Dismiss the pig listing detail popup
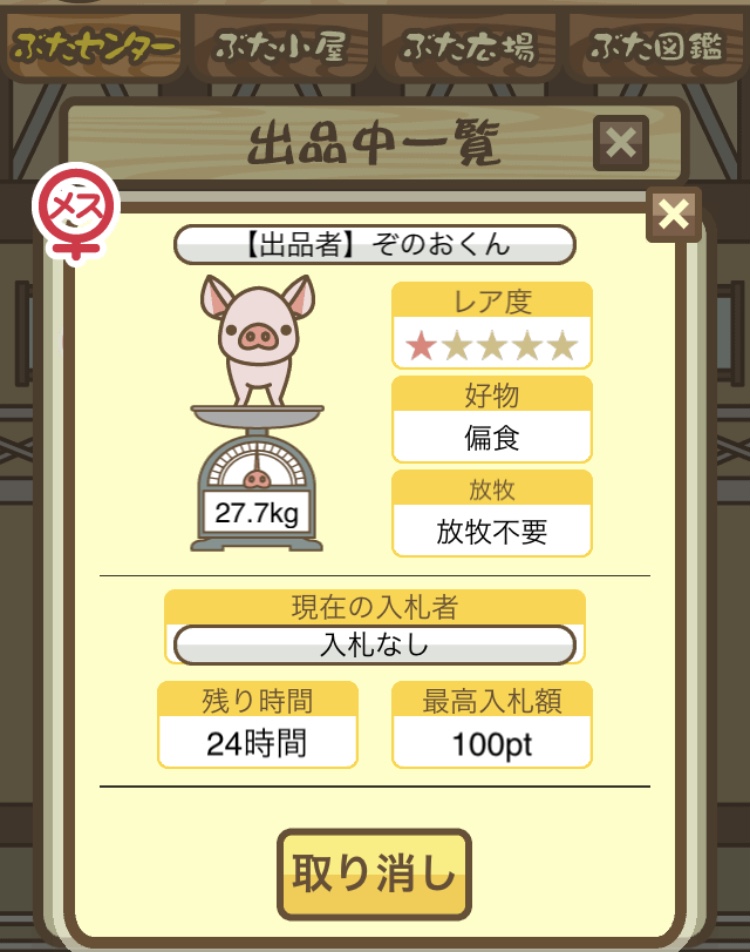 [674, 214]
